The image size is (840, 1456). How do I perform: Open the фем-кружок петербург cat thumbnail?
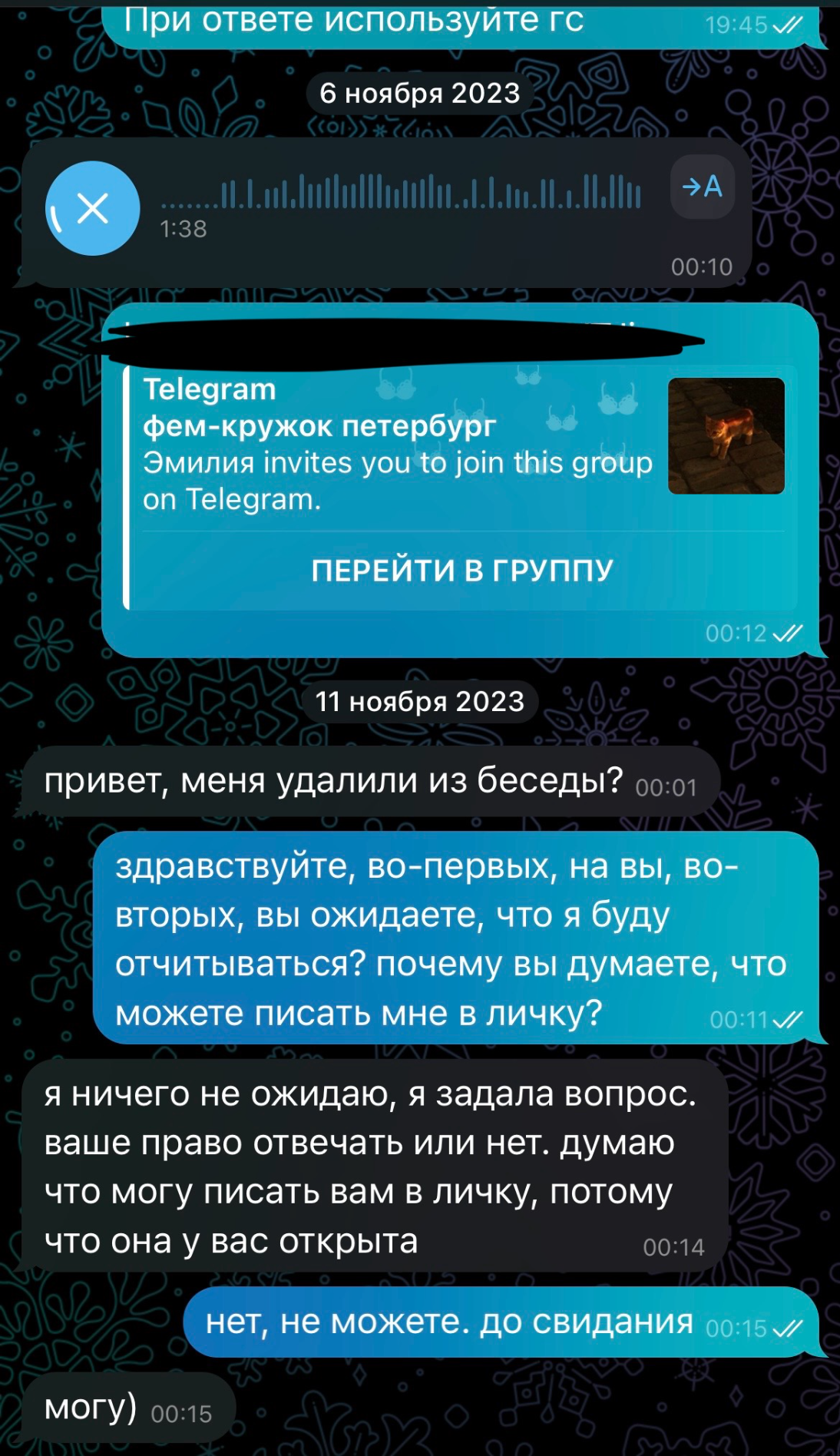(x=726, y=435)
